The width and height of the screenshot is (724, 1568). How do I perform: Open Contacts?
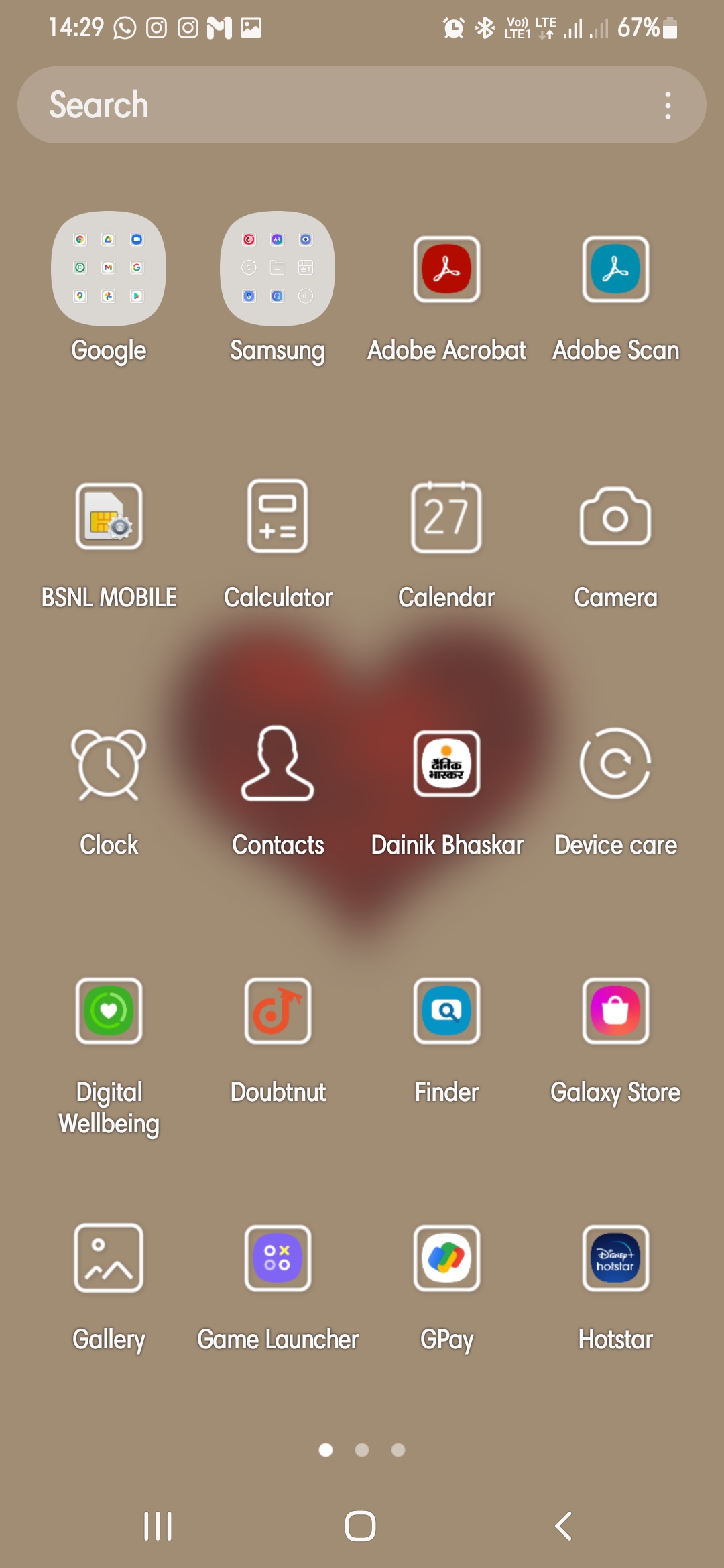pyautogui.click(x=278, y=764)
